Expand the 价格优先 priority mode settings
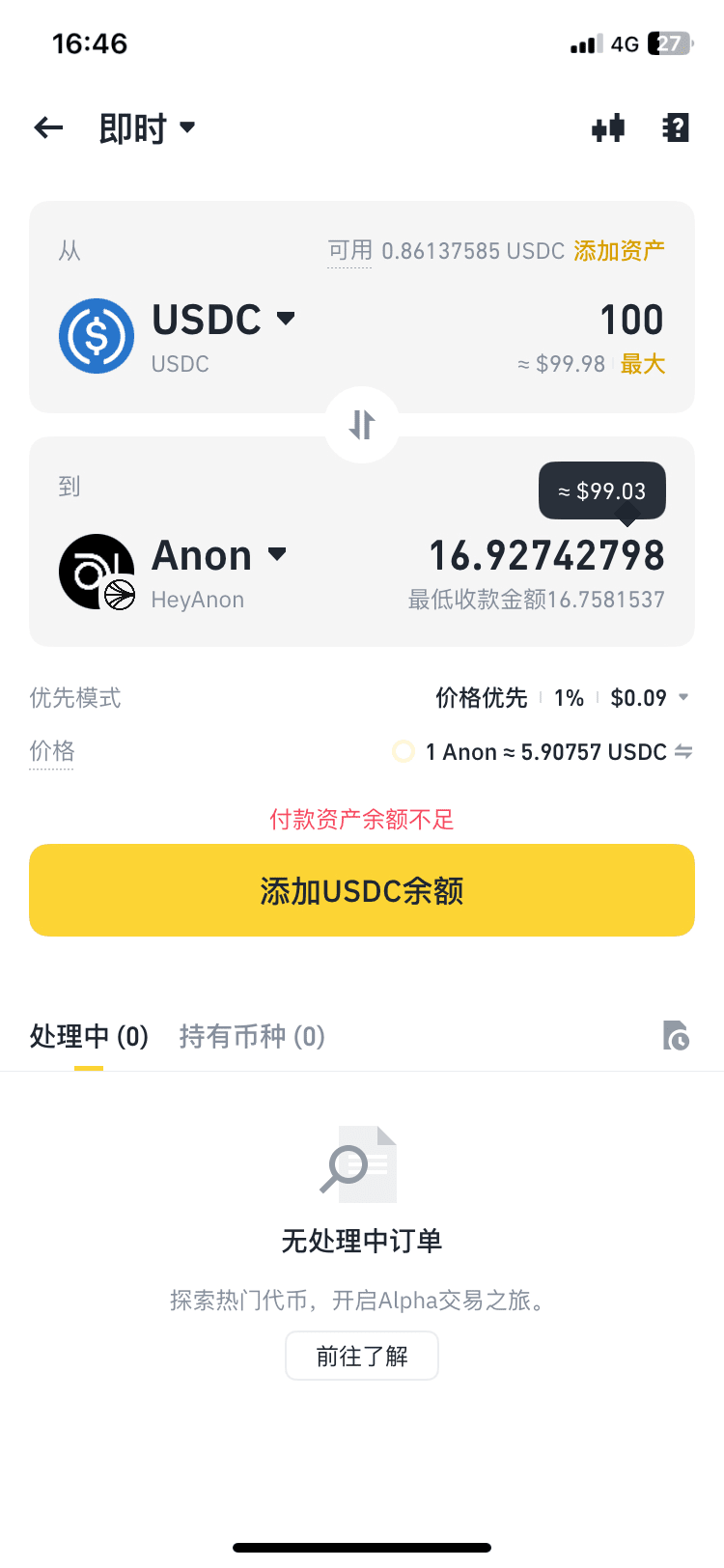The height and width of the screenshot is (1568, 724). 562,698
